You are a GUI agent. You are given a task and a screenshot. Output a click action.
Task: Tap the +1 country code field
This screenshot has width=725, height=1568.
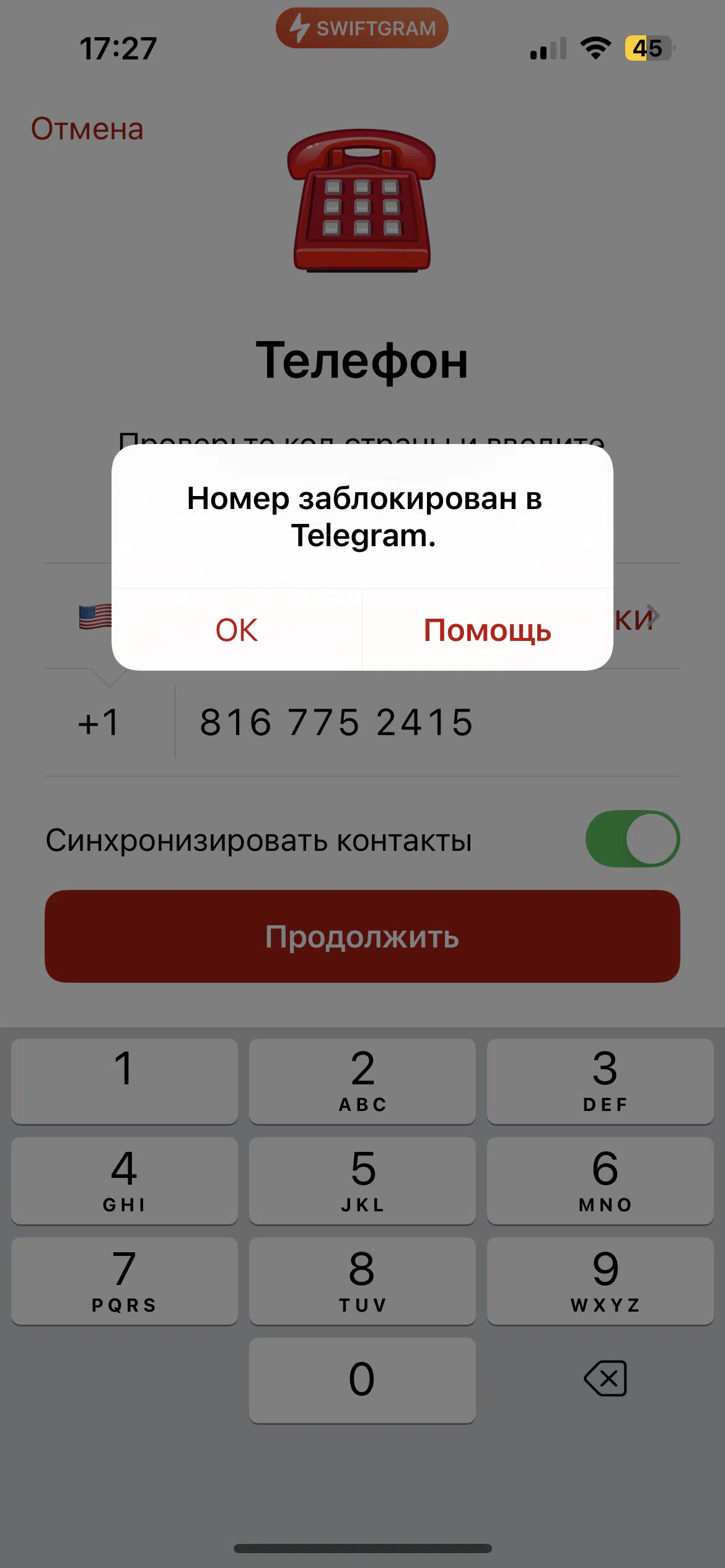(99, 722)
